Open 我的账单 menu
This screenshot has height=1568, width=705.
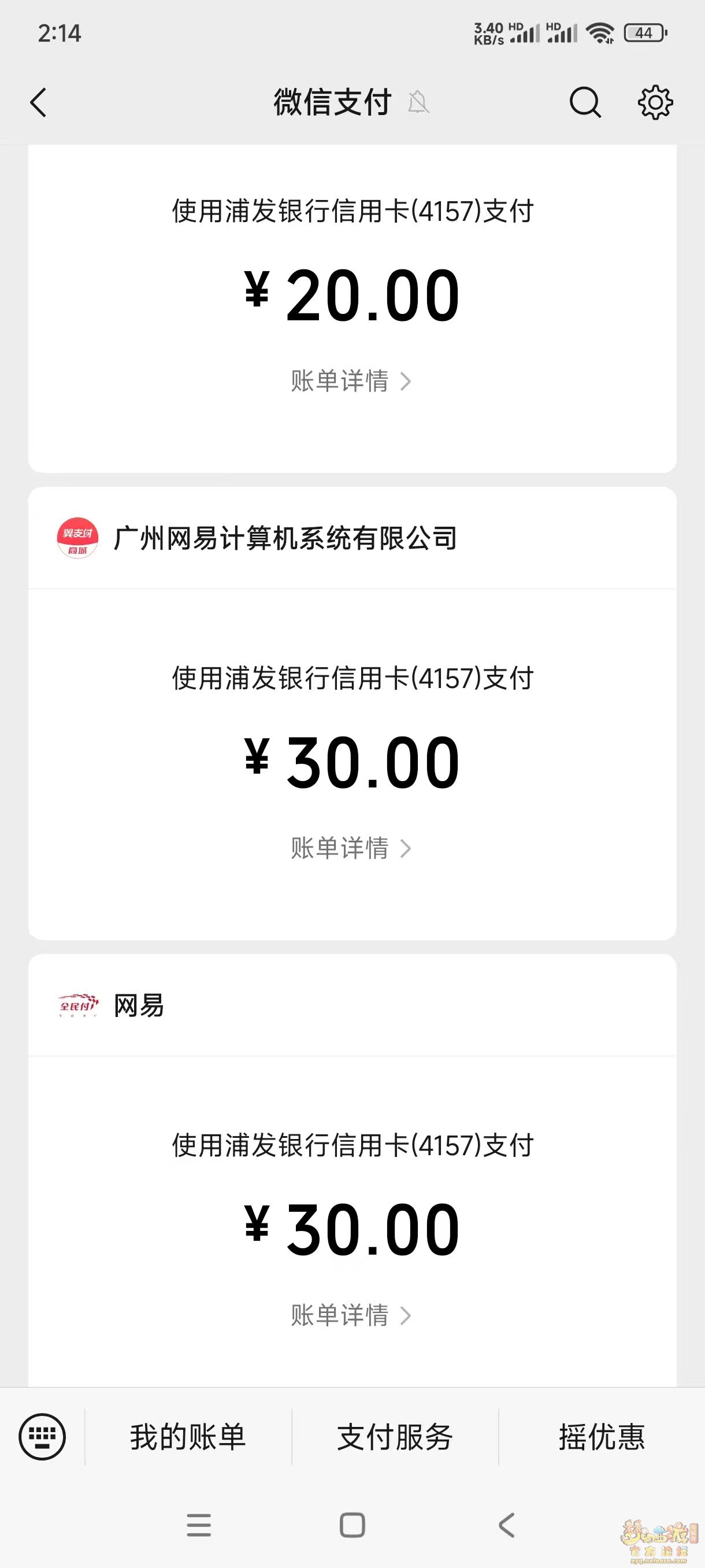tap(188, 1437)
